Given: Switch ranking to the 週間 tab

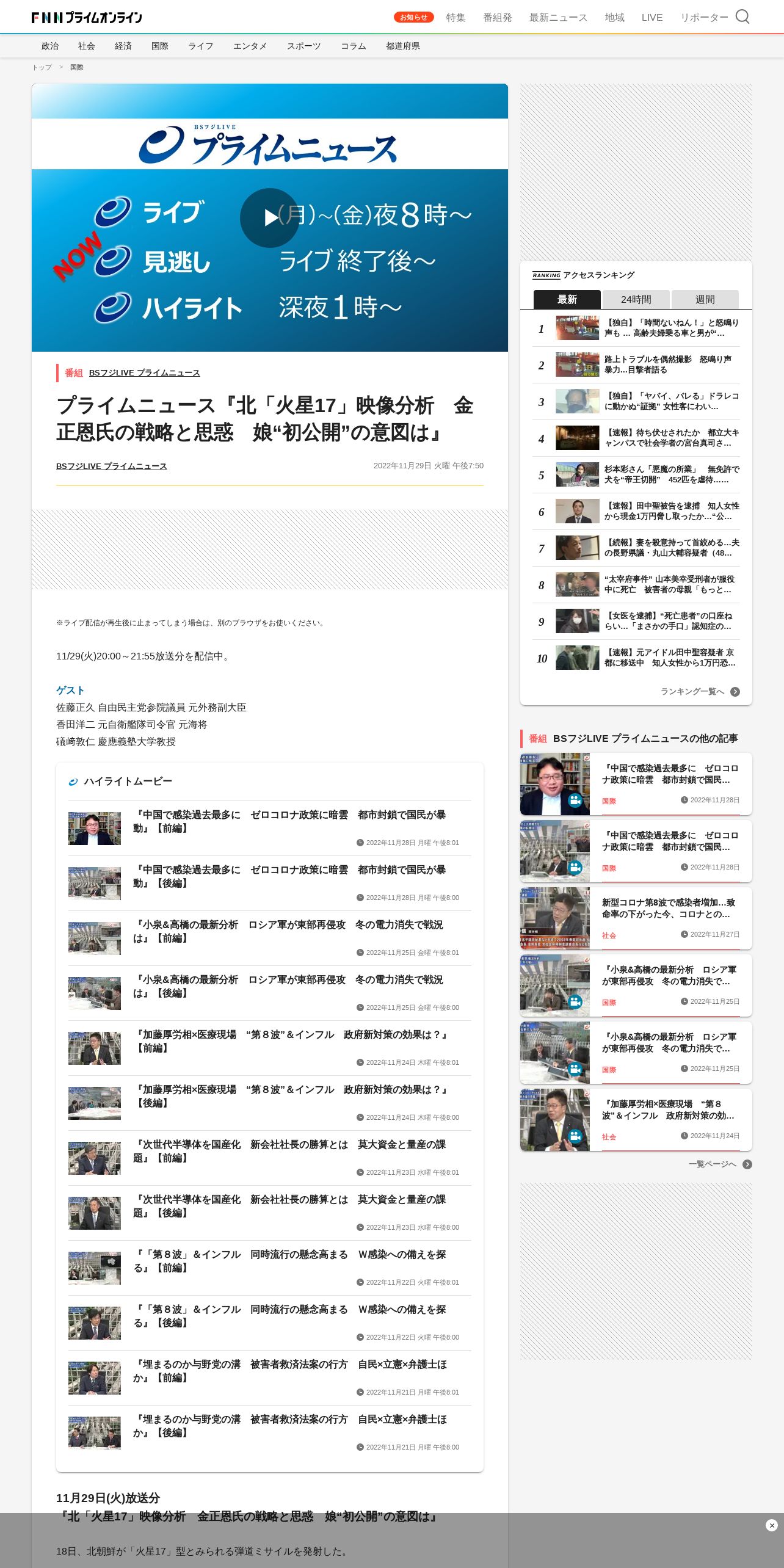Looking at the screenshot, I should [x=705, y=299].
